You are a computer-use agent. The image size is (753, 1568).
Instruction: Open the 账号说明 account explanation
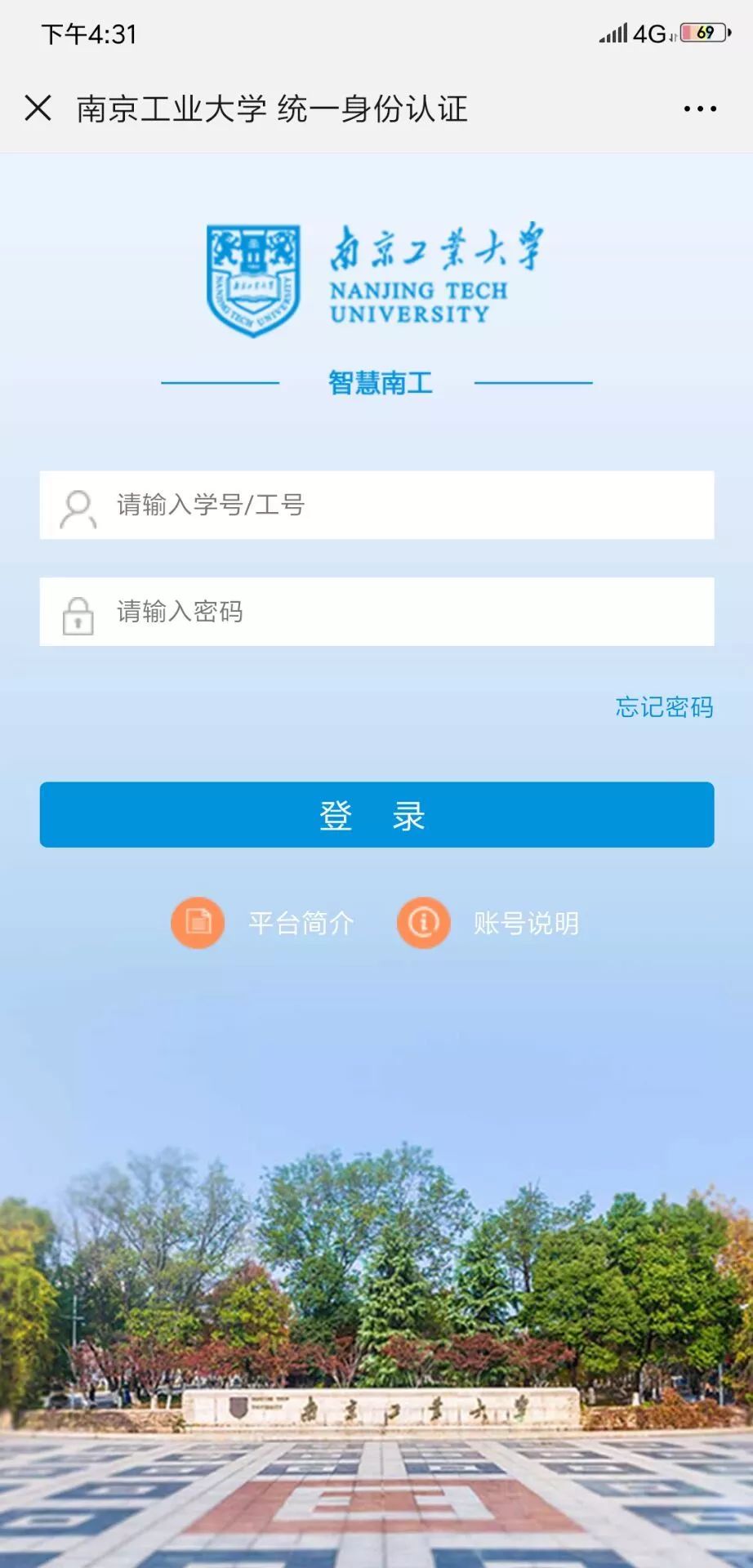(x=526, y=924)
